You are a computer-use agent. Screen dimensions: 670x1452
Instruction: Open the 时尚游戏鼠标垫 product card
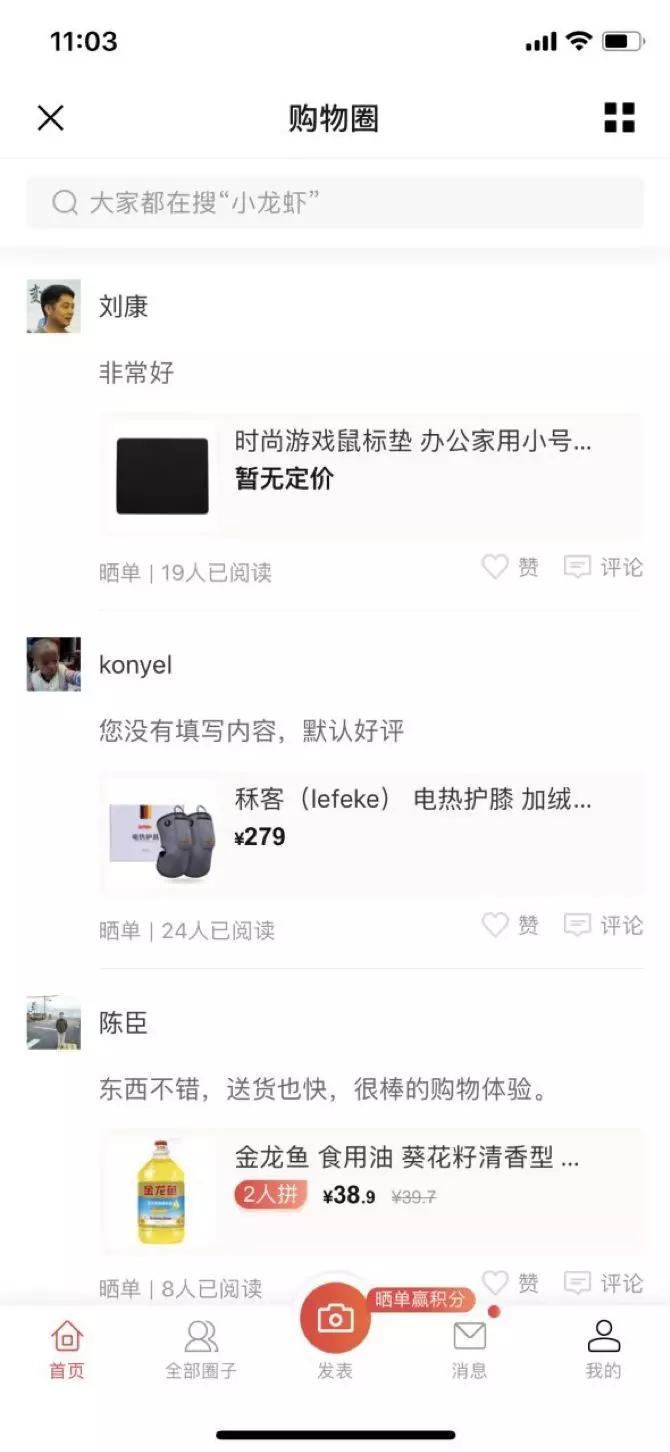(x=370, y=475)
